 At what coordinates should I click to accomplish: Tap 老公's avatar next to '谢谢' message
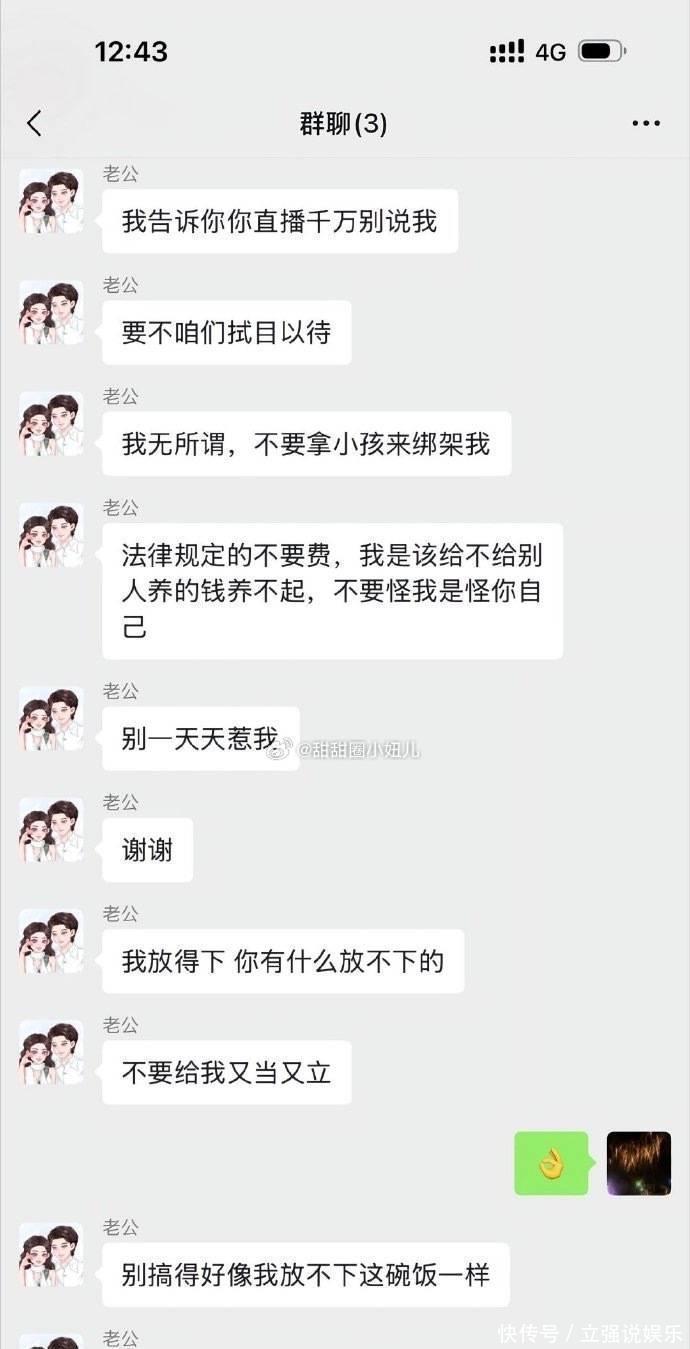point(51,830)
